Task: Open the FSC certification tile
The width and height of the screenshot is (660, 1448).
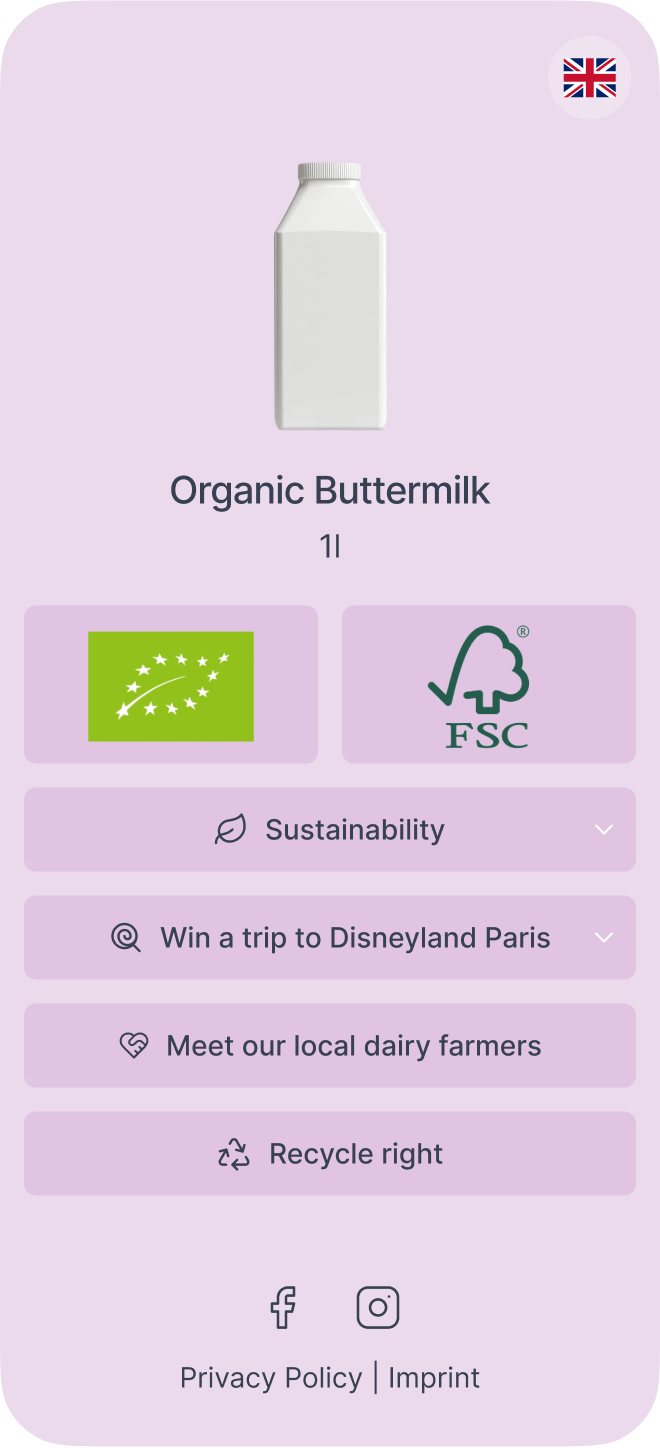Action: click(x=488, y=685)
